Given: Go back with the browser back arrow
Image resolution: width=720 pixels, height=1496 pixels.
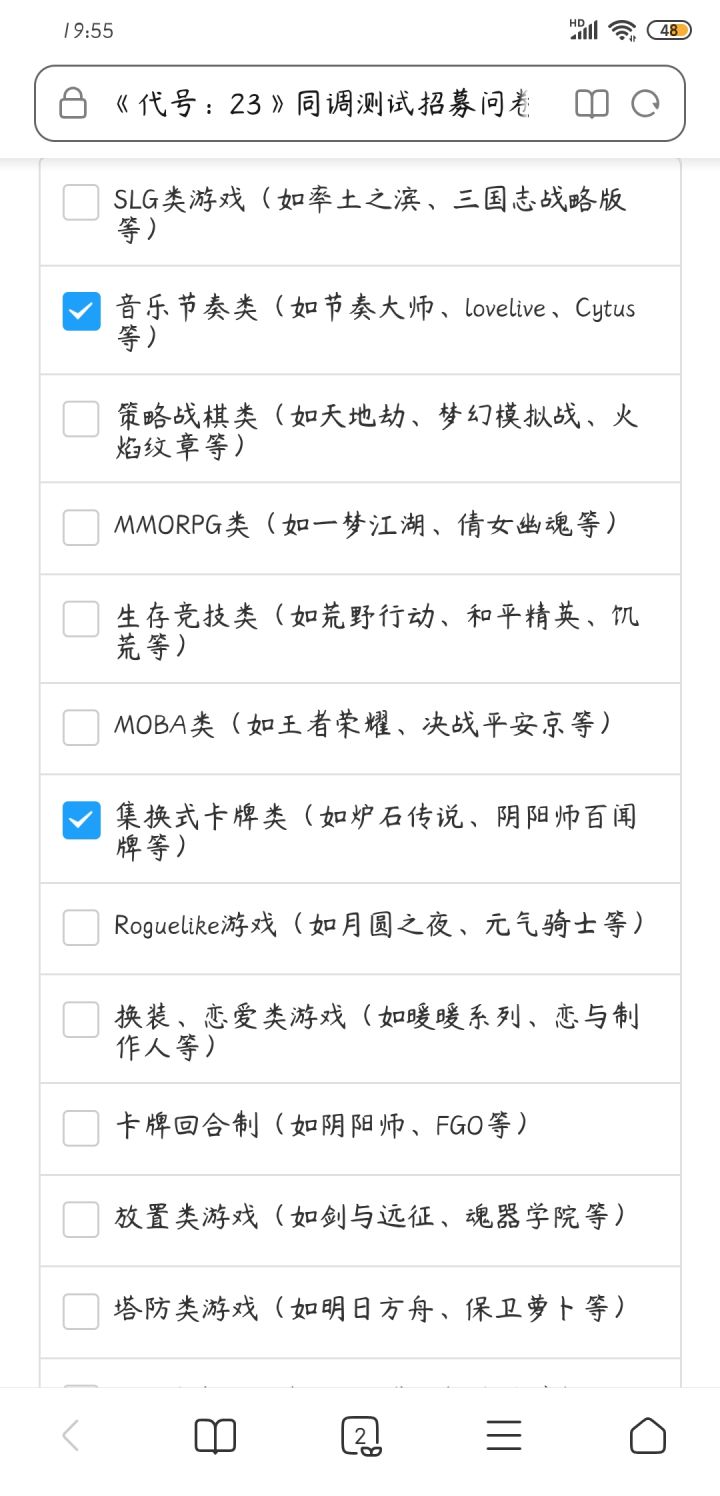Looking at the screenshot, I should 71,1437.
